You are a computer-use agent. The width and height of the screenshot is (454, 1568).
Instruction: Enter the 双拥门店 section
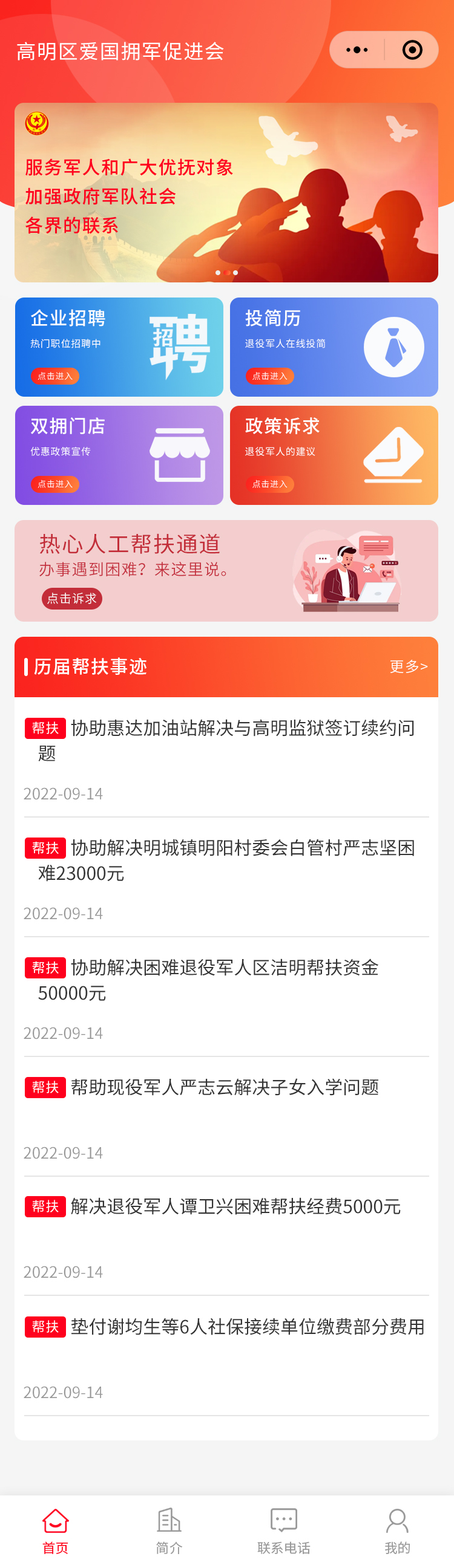click(119, 455)
